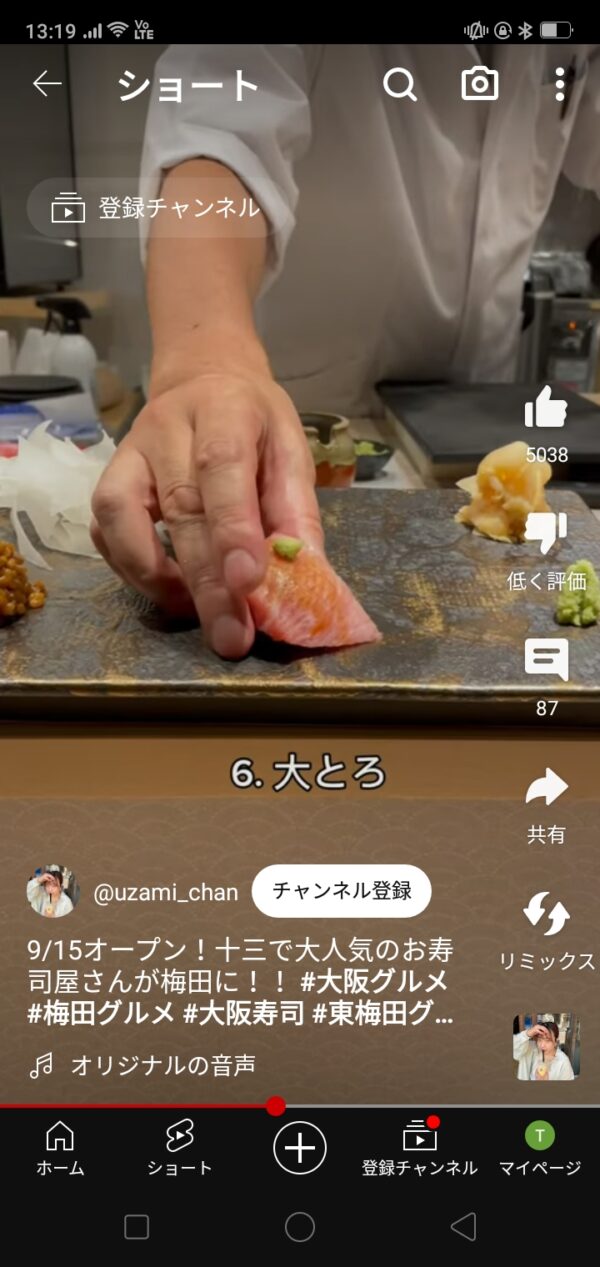Viewport: 600px width, 1267px height.
Task: Open the comments with 87 replies
Action: tap(546, 661)
